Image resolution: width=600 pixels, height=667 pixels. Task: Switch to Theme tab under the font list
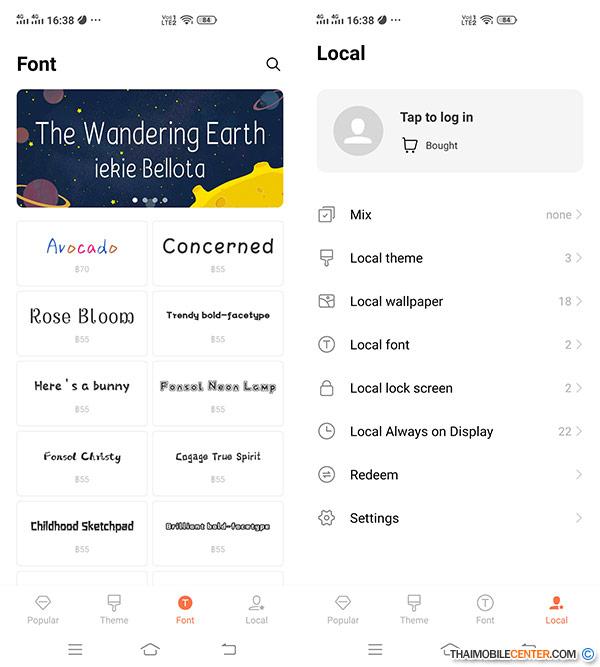114,609
